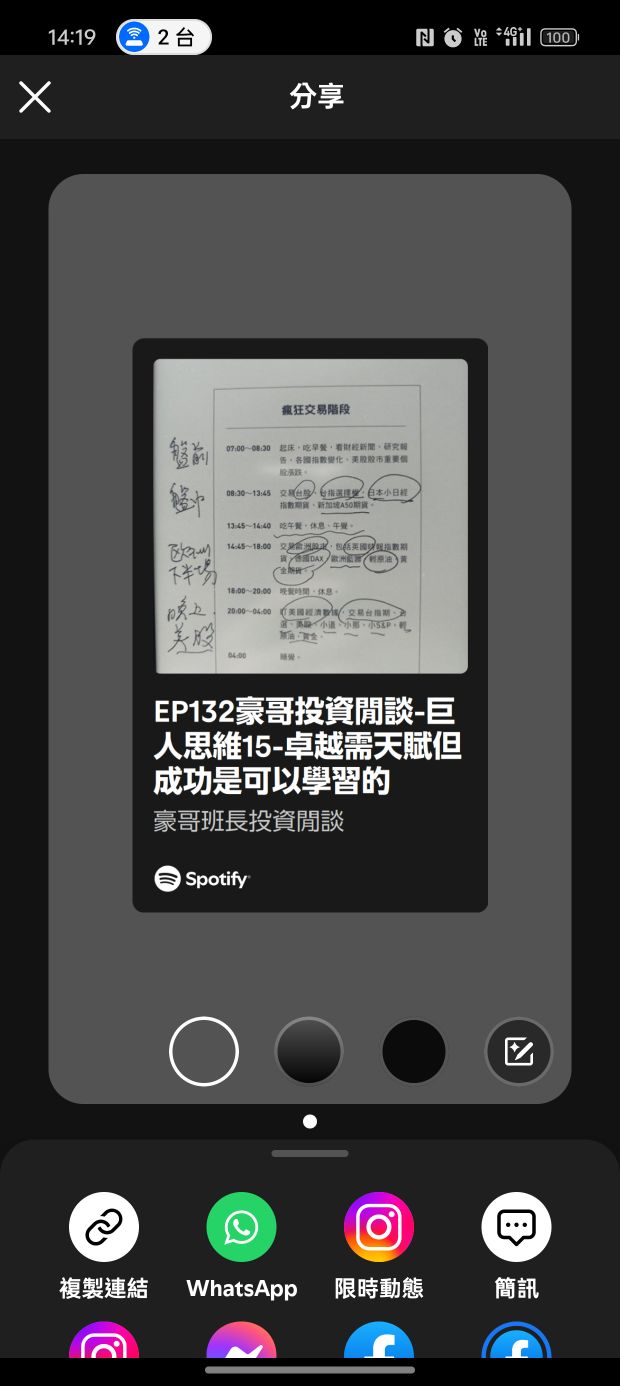Select the black background color swatch
Screen dimensions: 620x1386
point(414,1051)
